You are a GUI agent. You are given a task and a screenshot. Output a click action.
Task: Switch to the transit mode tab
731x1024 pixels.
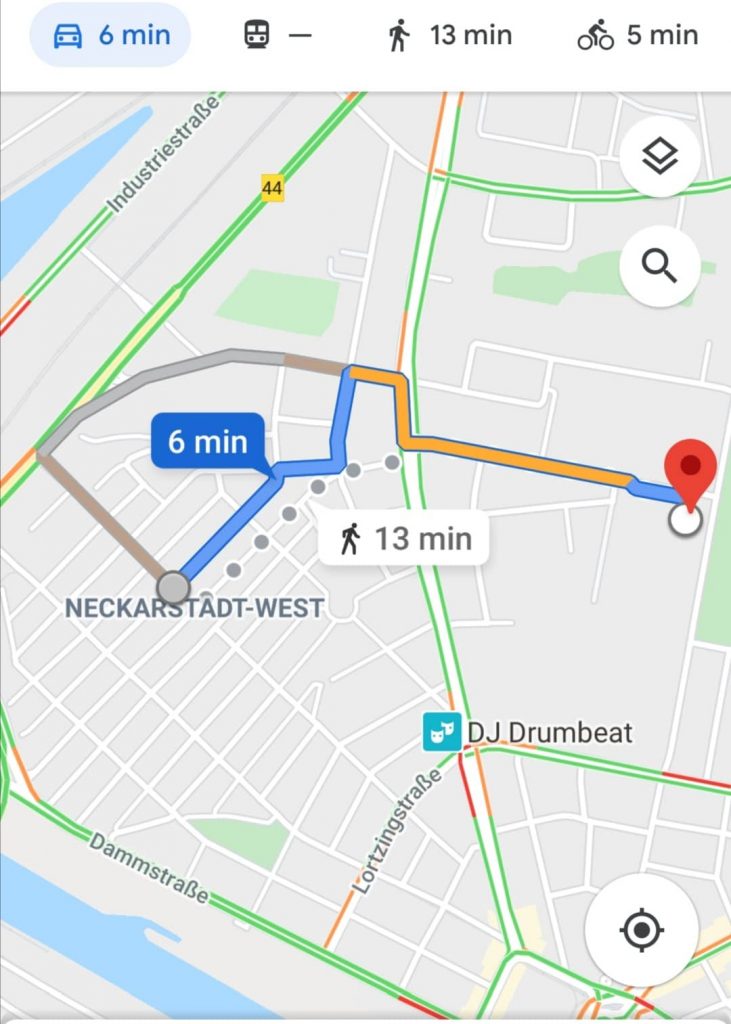(277, 36)
